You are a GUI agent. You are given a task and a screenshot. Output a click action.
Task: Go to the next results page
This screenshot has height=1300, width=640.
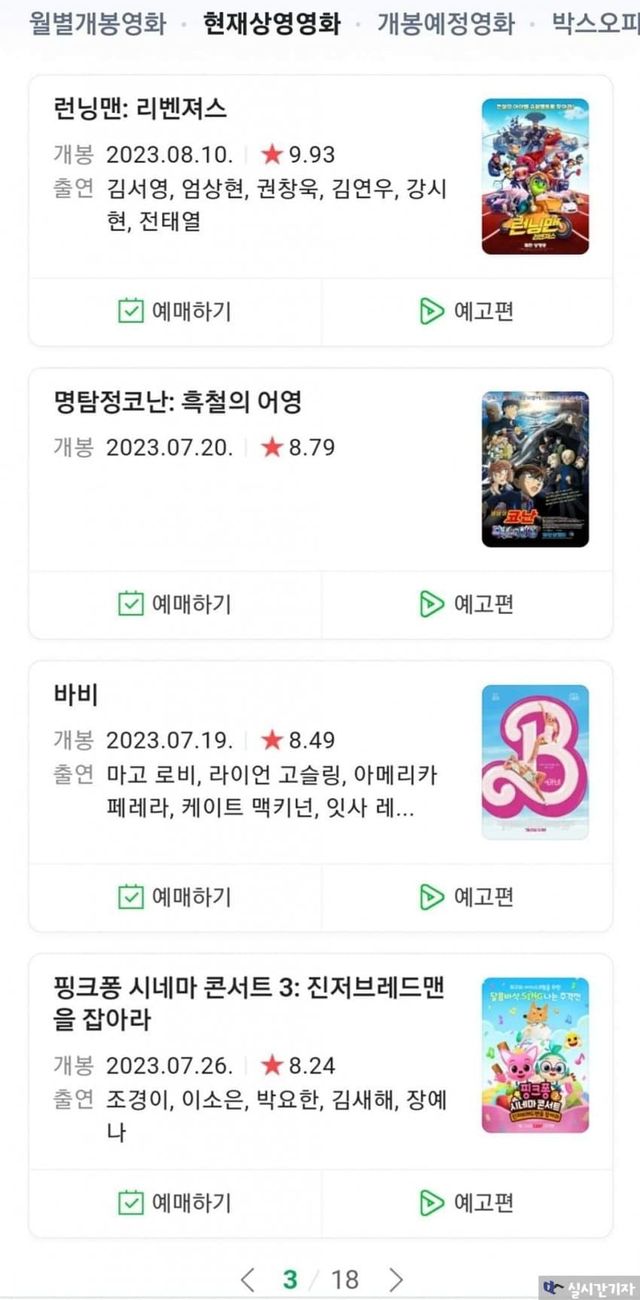click(397, 1279)
